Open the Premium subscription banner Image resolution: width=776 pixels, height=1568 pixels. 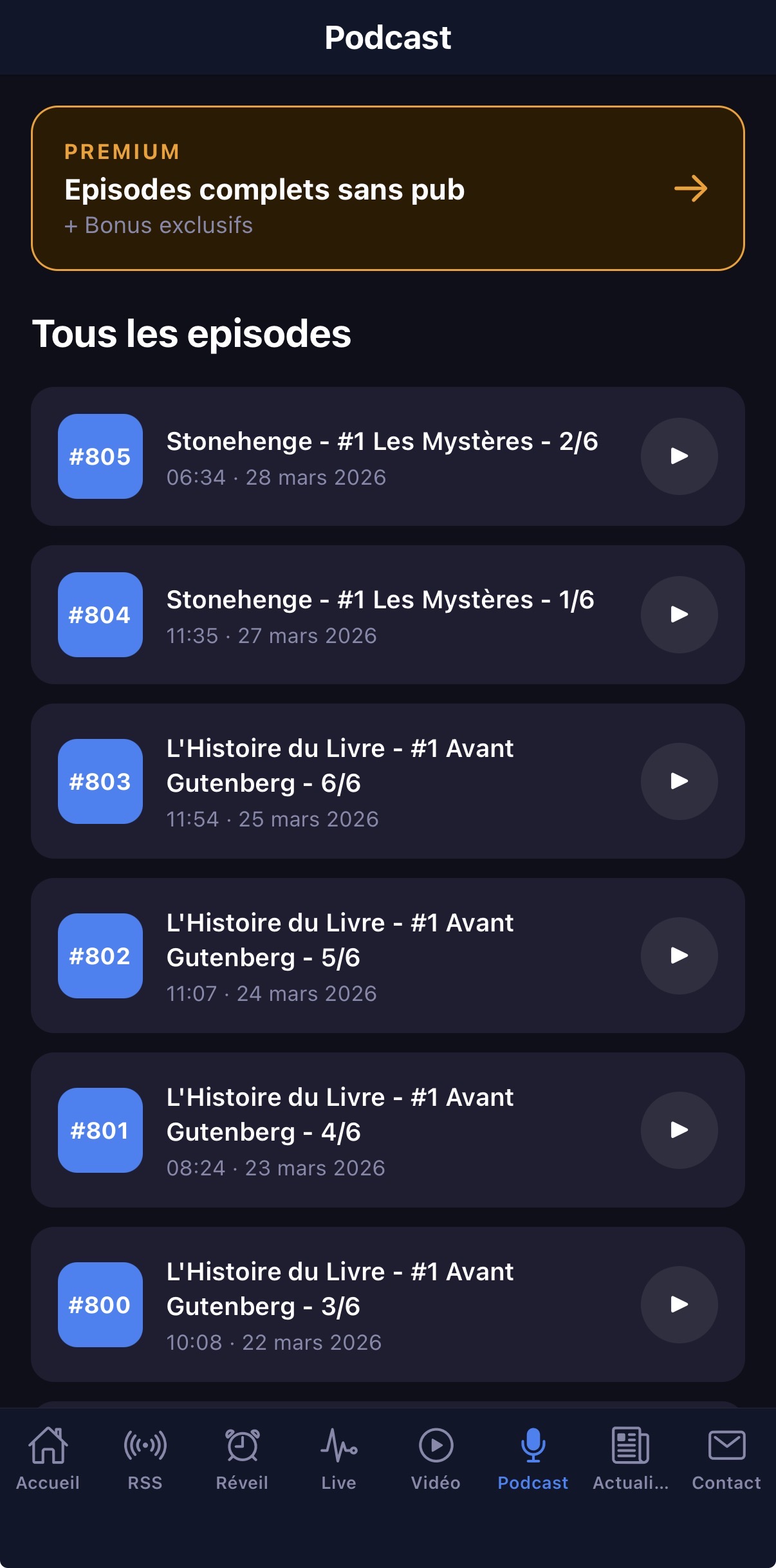click(x=388, y=188)
